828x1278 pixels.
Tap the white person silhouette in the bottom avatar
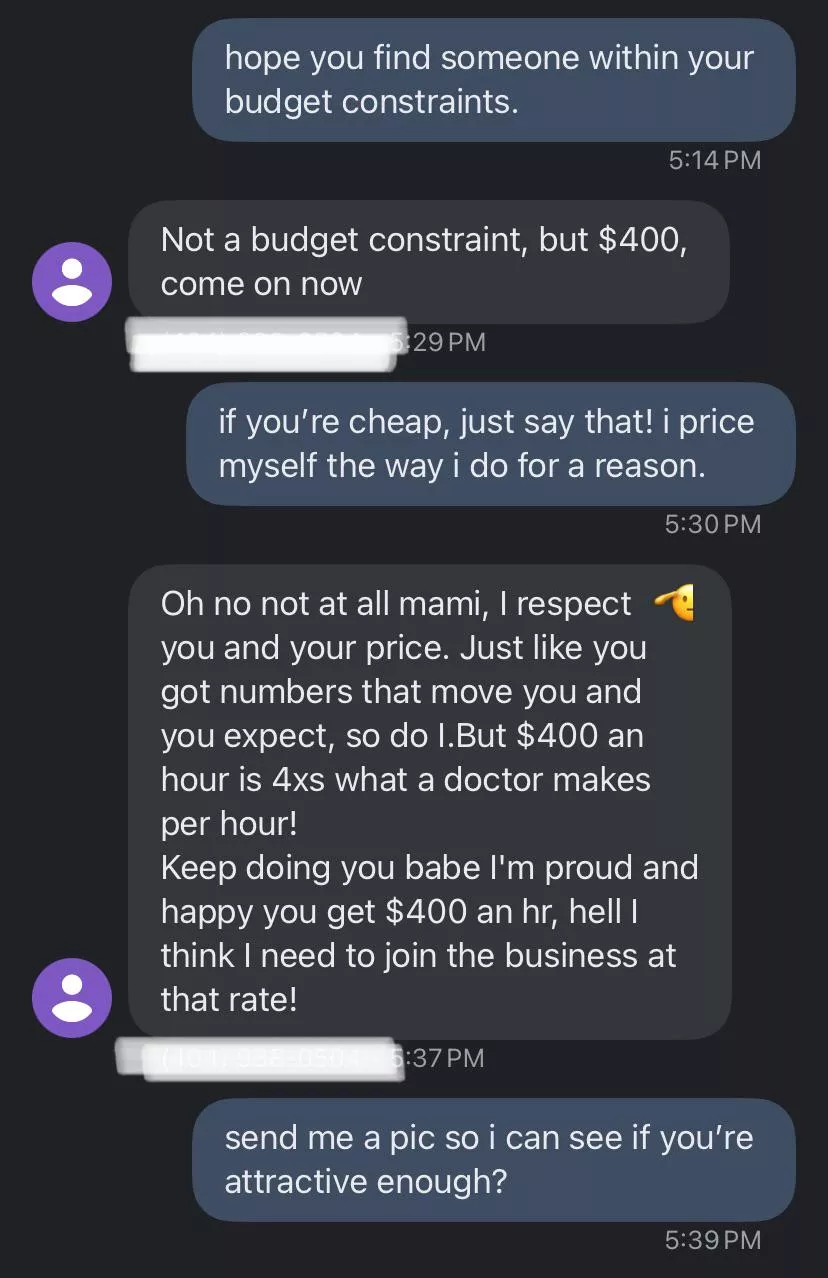coord(71,997)
